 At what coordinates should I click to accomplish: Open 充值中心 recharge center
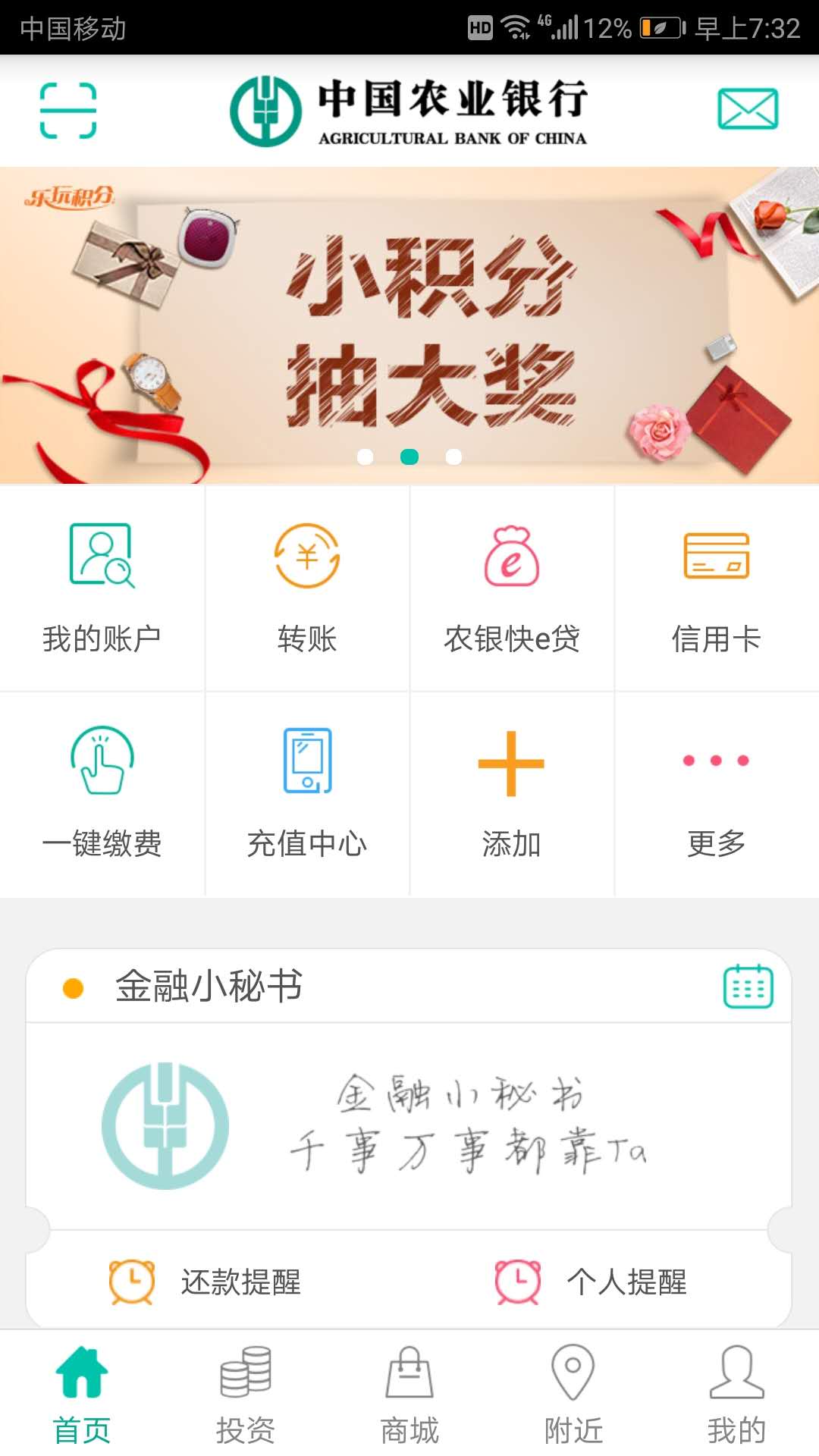pos(306,792)
